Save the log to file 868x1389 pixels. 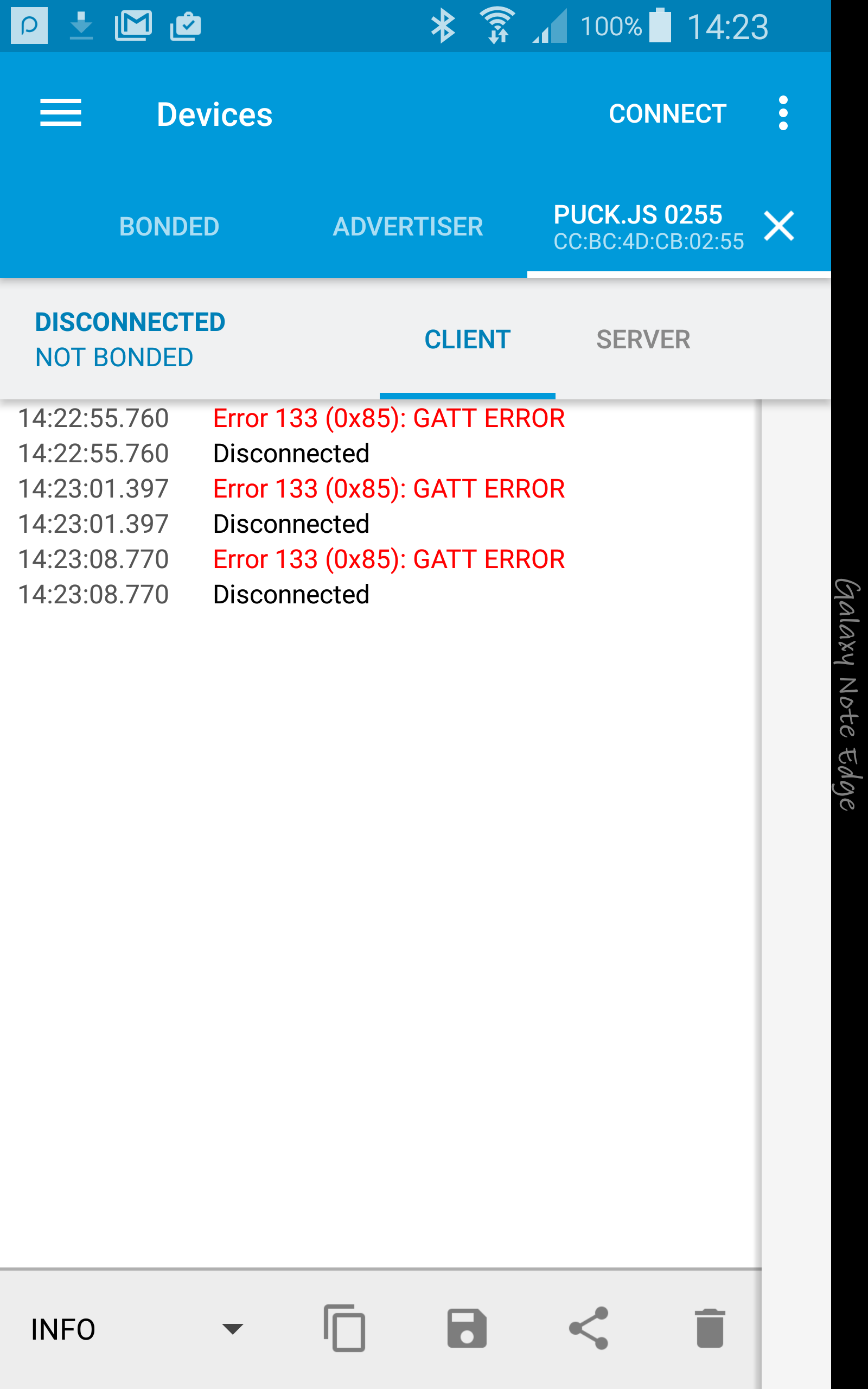point(467,1328)
